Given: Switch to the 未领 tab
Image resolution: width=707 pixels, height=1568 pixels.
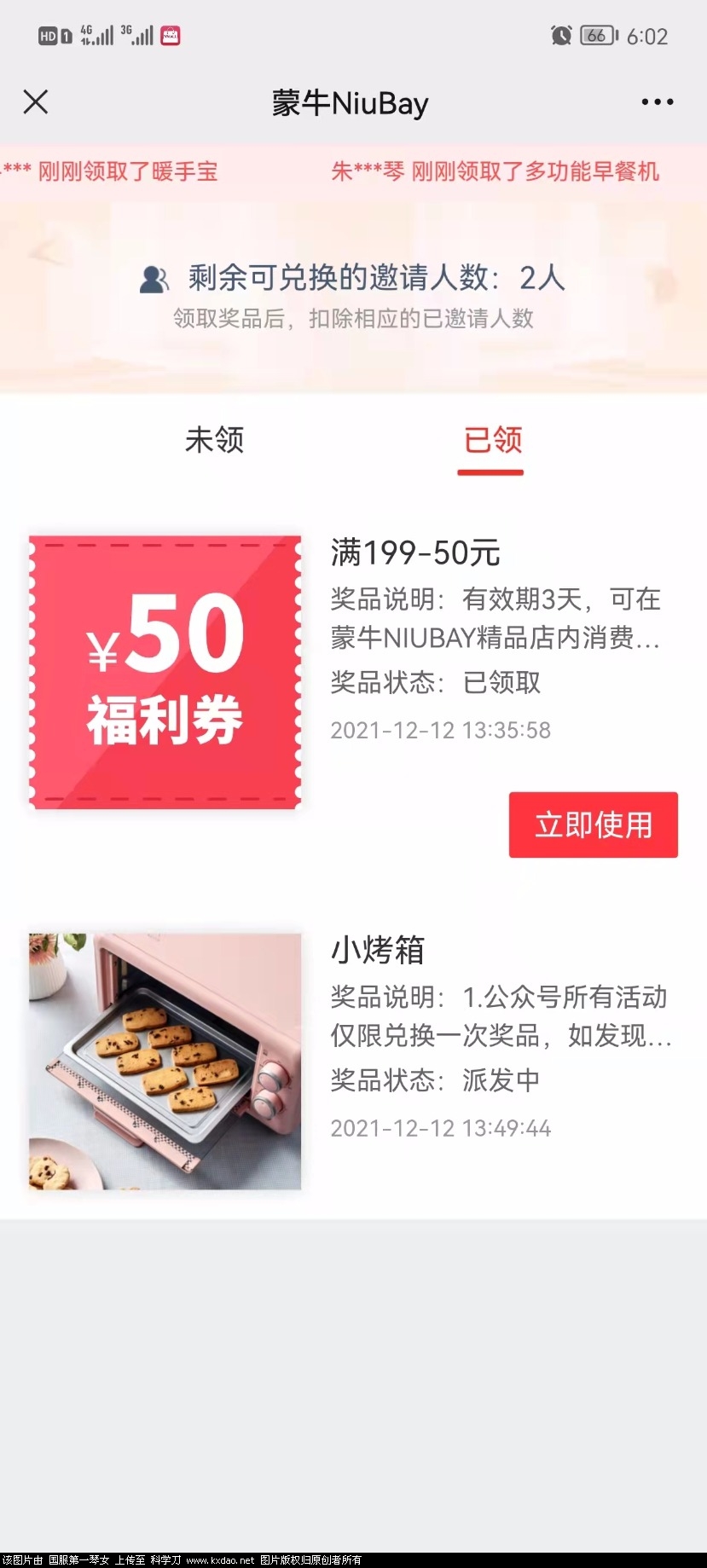Looking at the screenshot, I should tap(214, 440).
